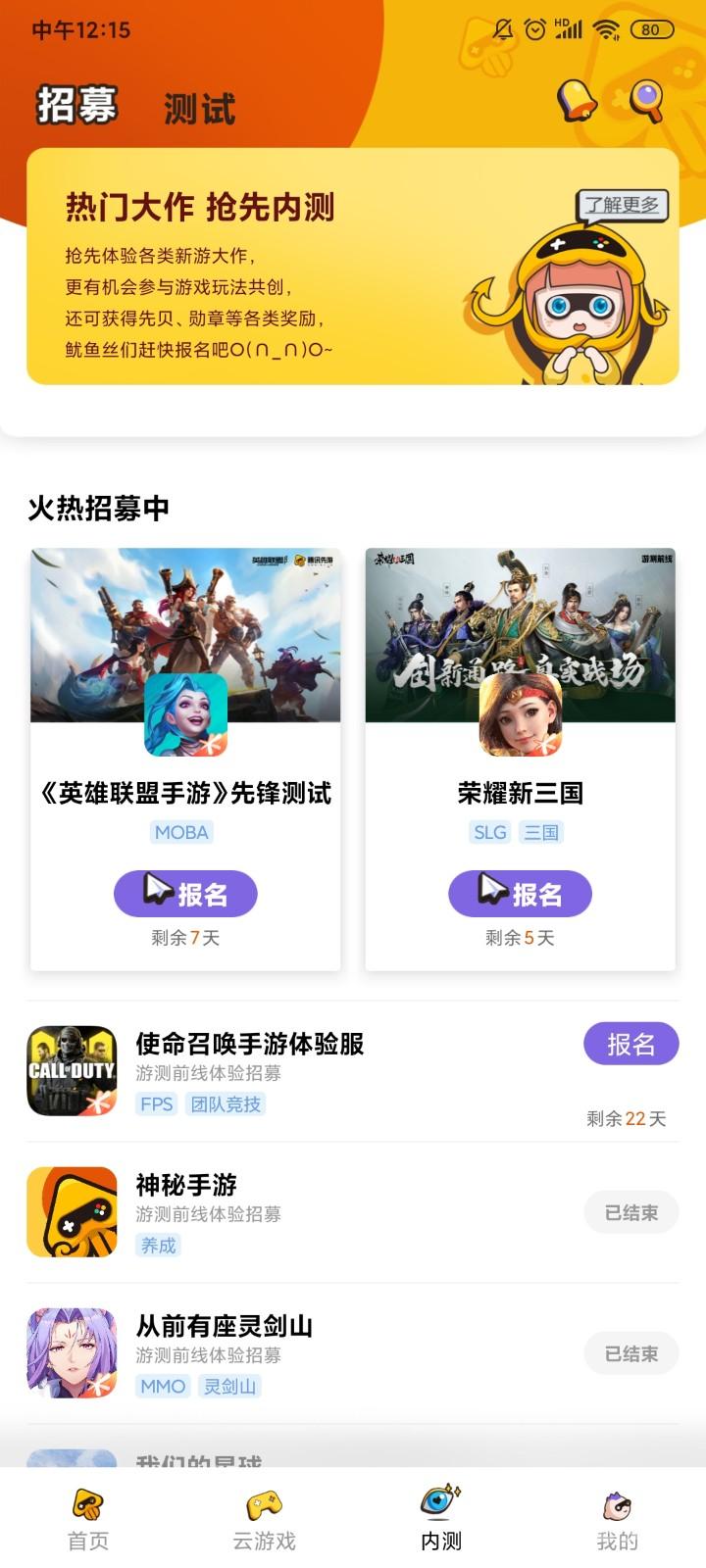Image resolution: width=706 pixels, height=1568 pixels.
Task: Tap the 了解更多 link on banner
Action: point(622,205)
